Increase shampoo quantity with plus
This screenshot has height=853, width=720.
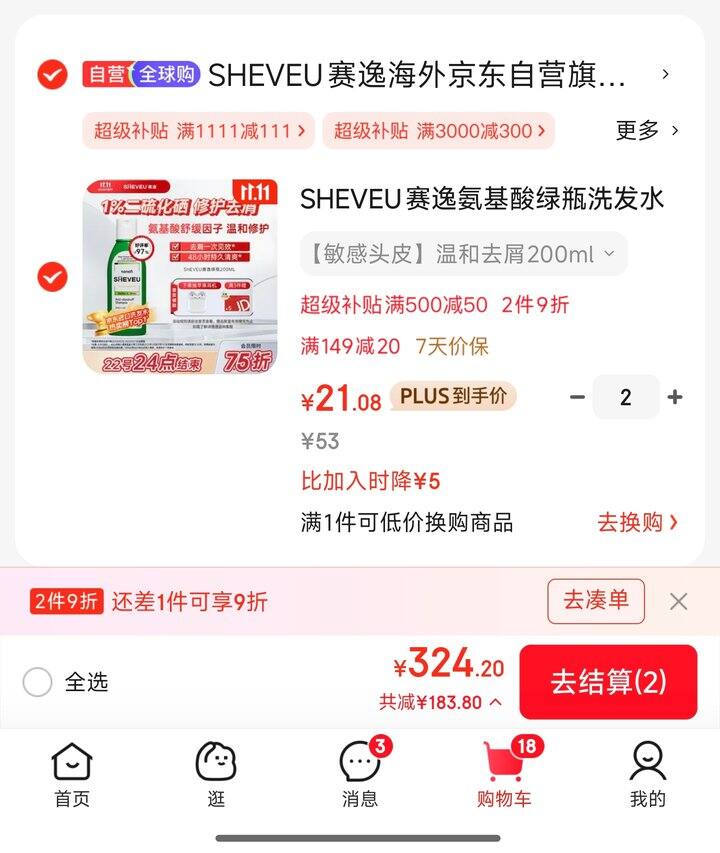pyautogui.click(x=675, y=397)
